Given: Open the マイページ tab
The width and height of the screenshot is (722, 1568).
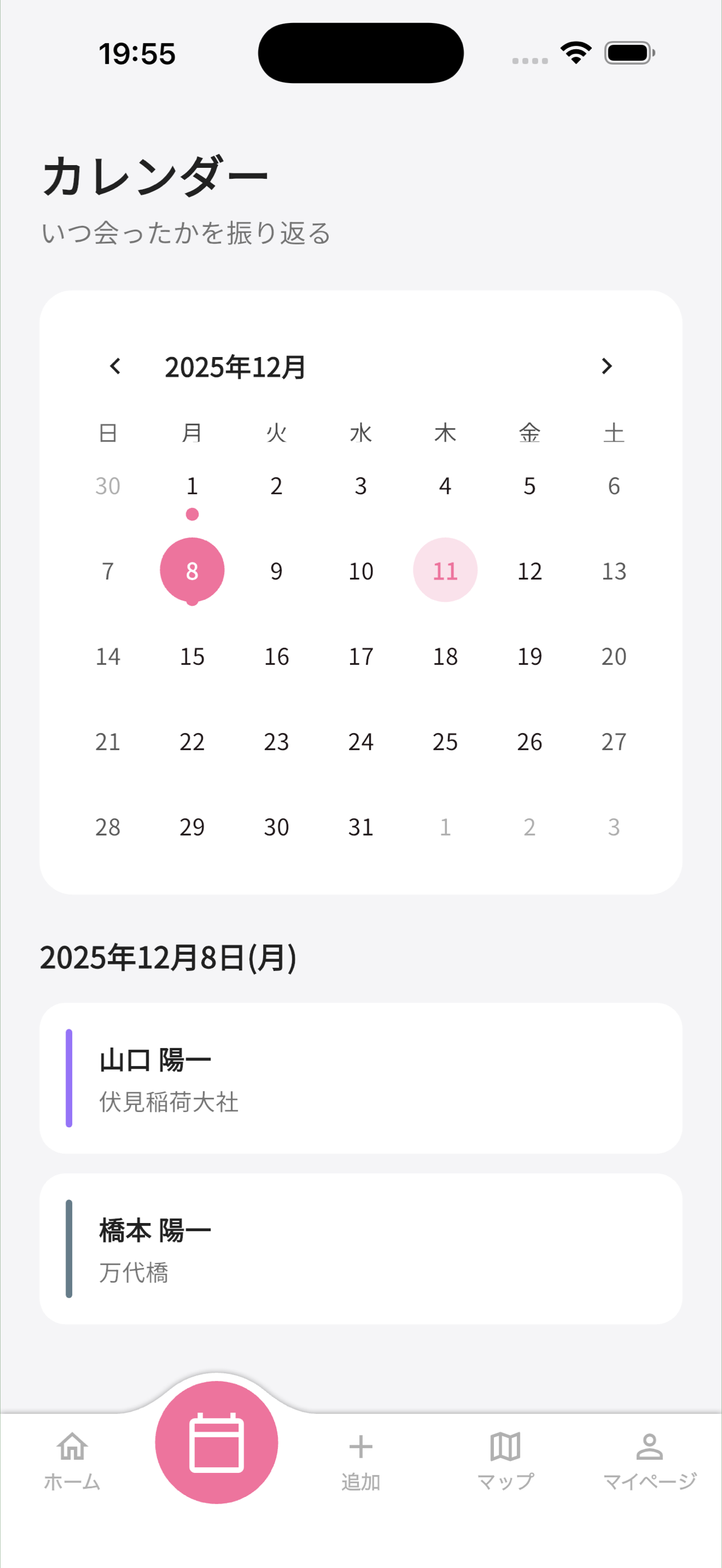Looking at the screenshot, I should (x=650, y=1460).
